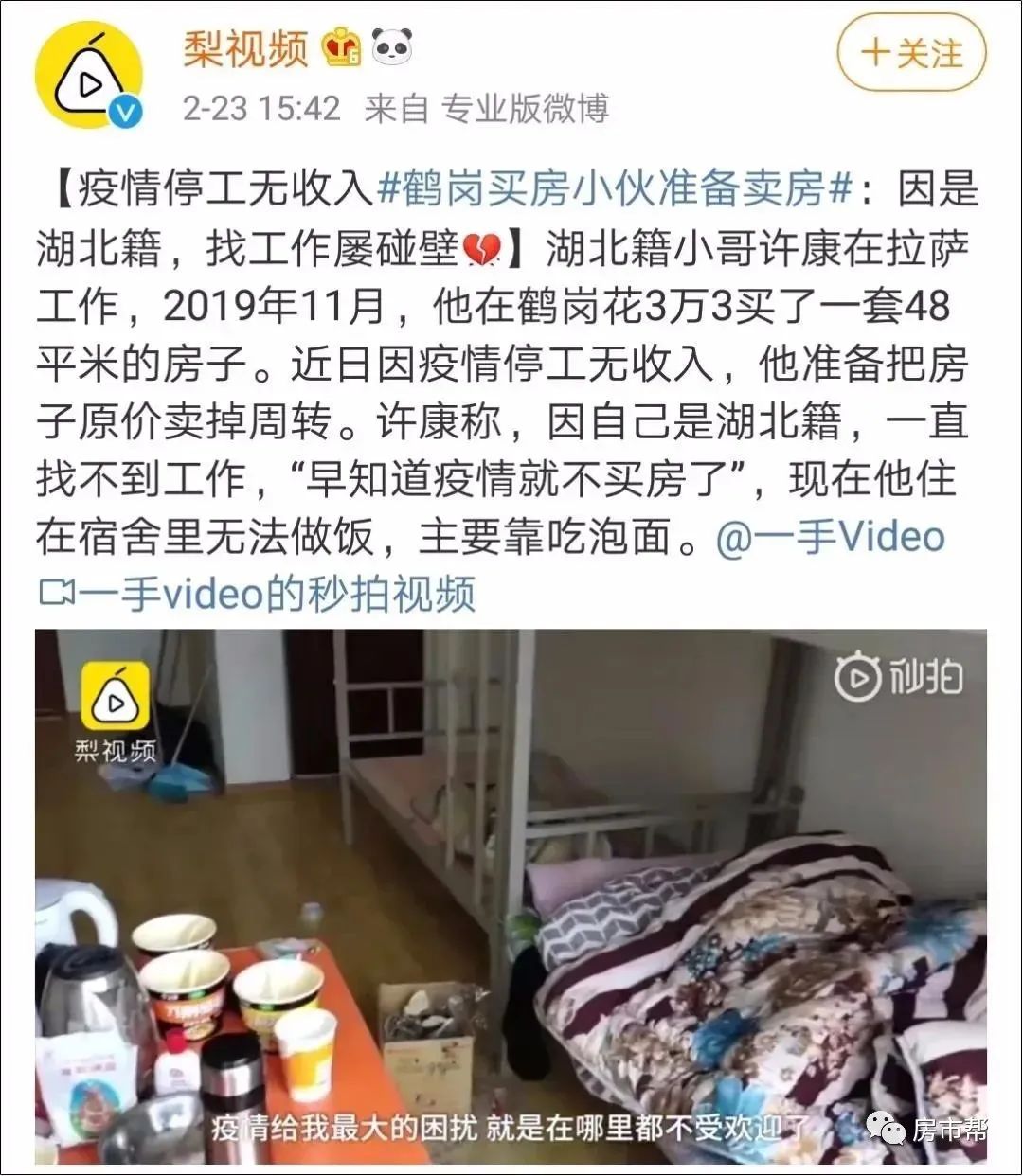
Task: Follow the 梨视频 account
Action: [911, 54]
